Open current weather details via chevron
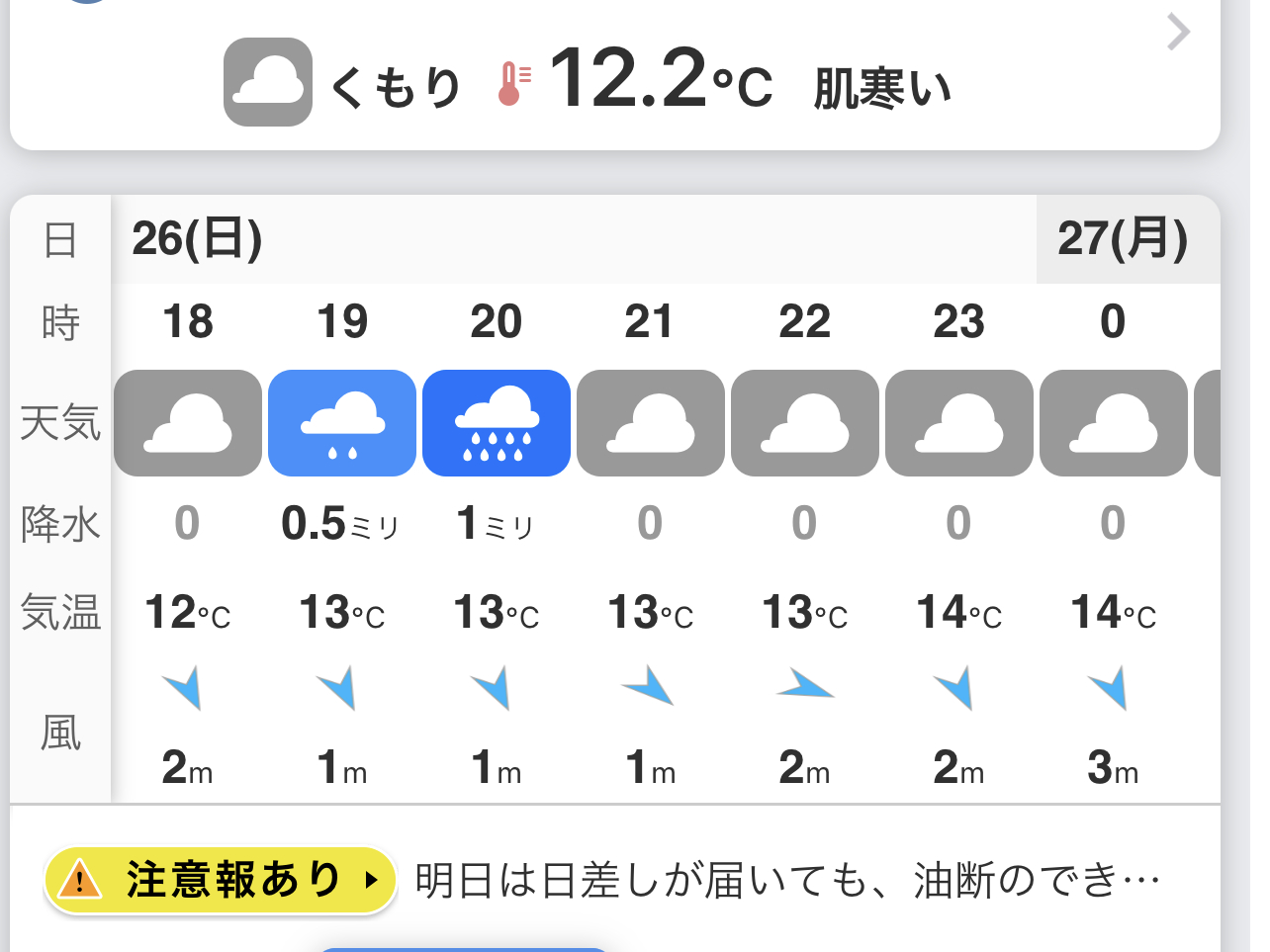 (x=1177, y=32)
